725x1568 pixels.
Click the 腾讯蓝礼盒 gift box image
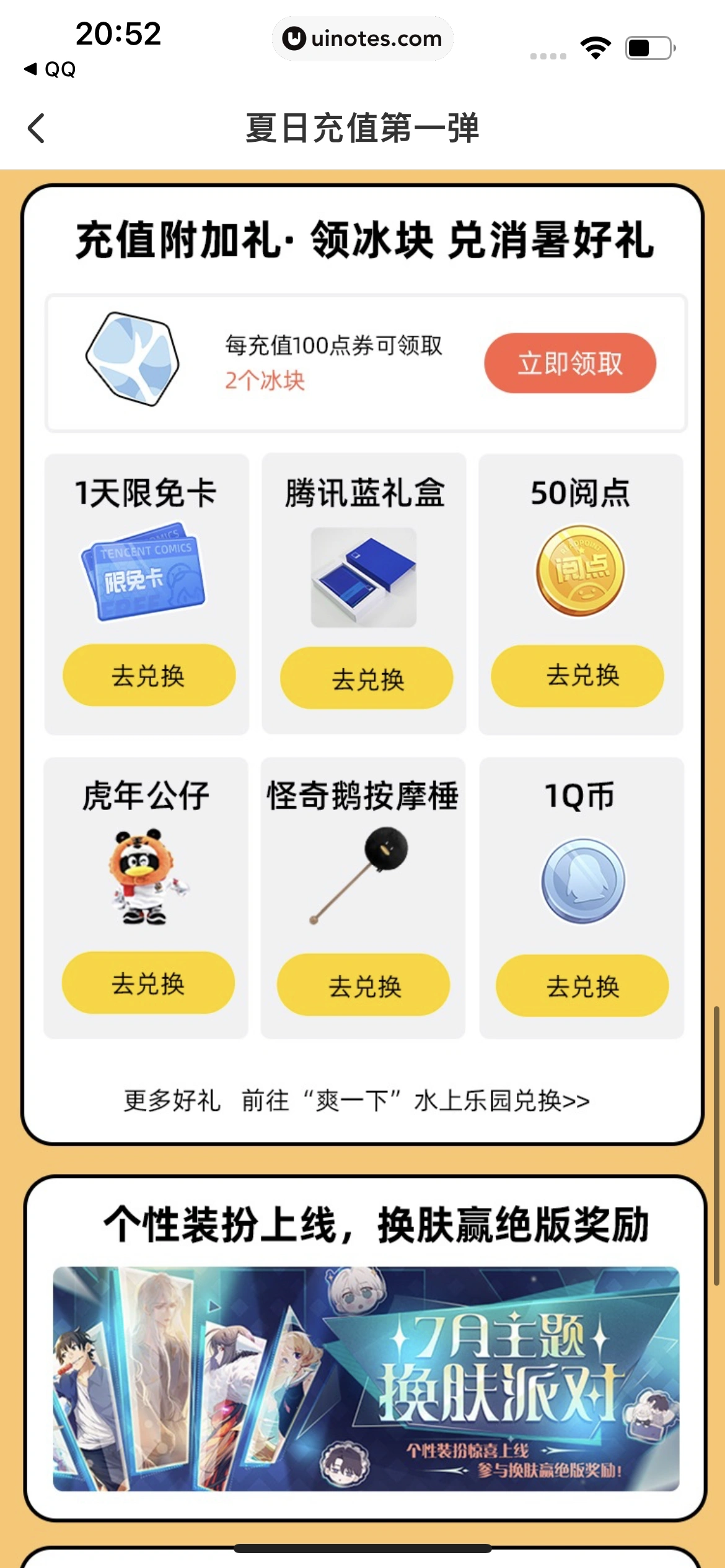(x=363, y=576)
